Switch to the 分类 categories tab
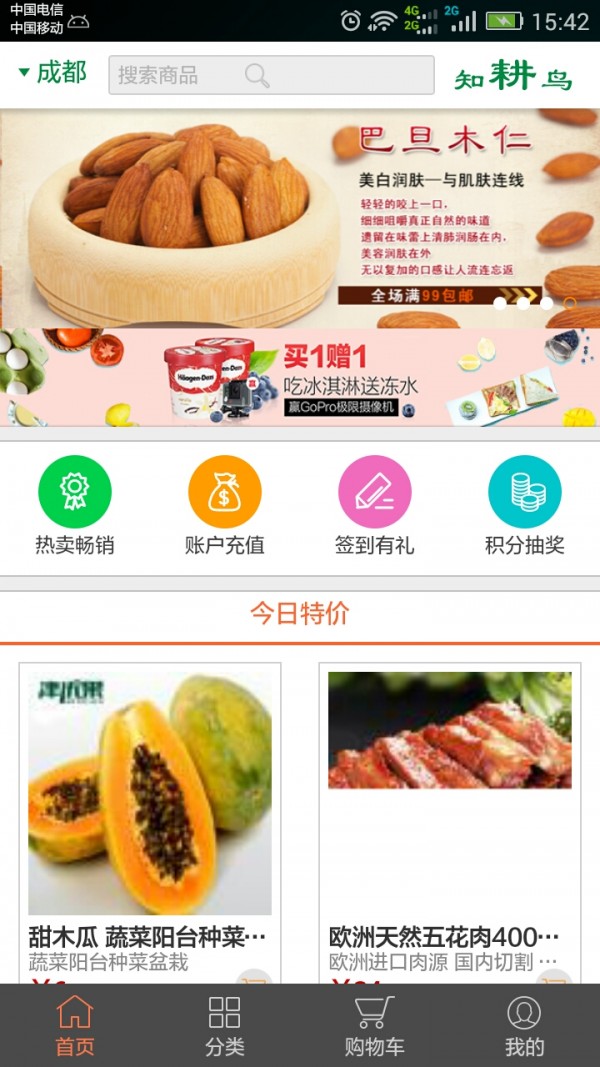This screenshot has height=1067, width=600. (225, 1026)
